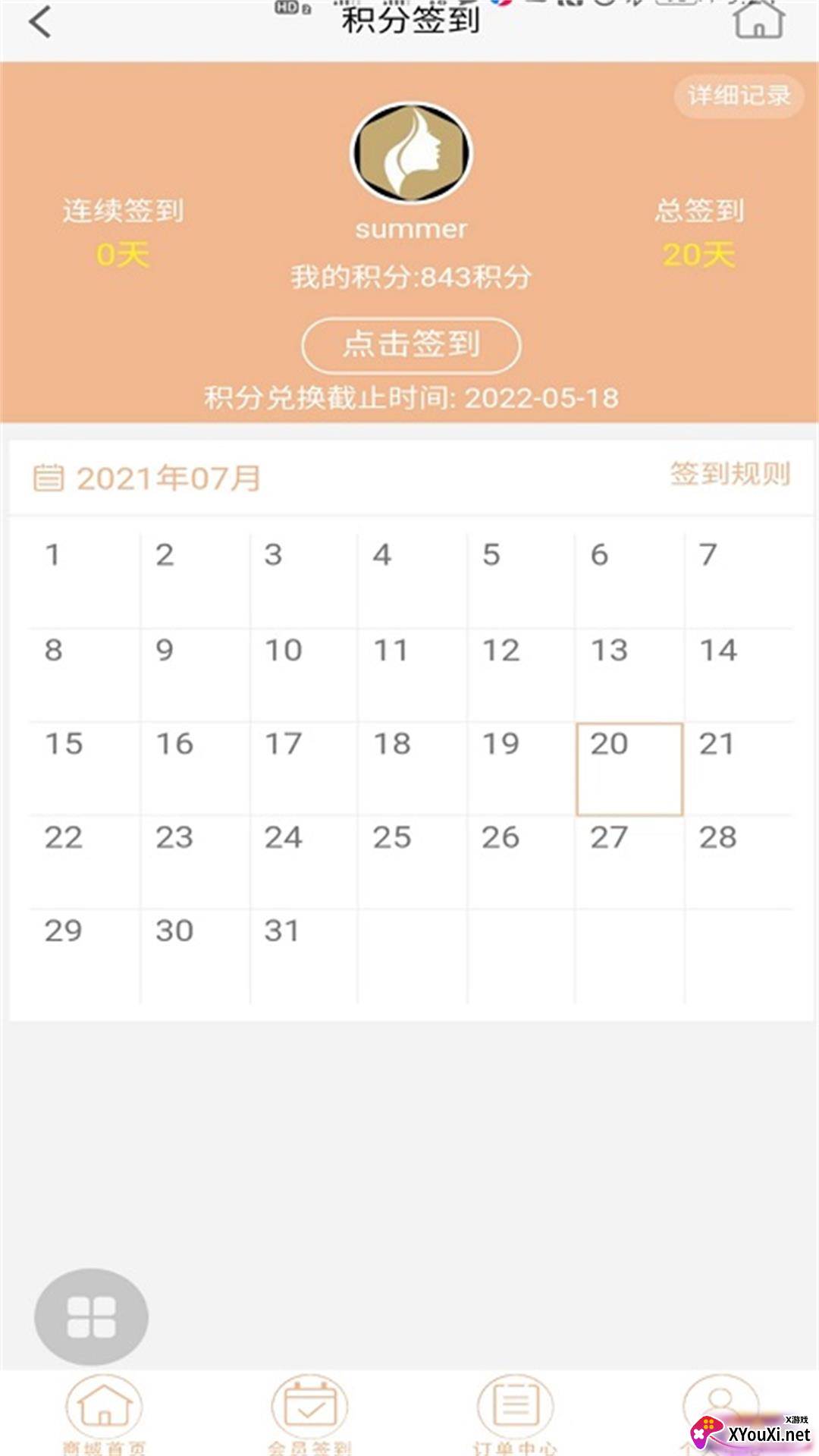The image size is (819, 1456).
Task: View 签到规则 check-in rules
Action: point(730,474)
